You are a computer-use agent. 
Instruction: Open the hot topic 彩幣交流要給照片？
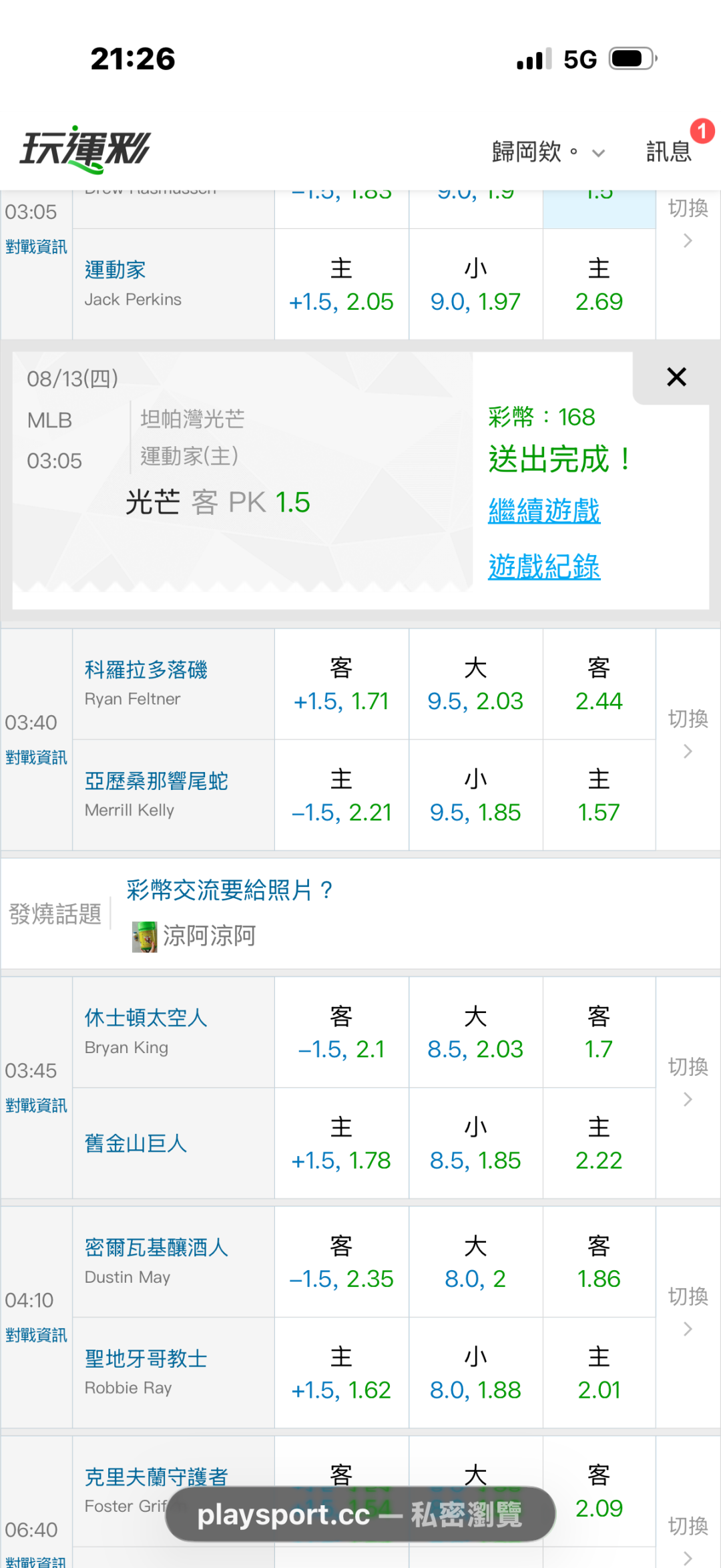point(230,890)
